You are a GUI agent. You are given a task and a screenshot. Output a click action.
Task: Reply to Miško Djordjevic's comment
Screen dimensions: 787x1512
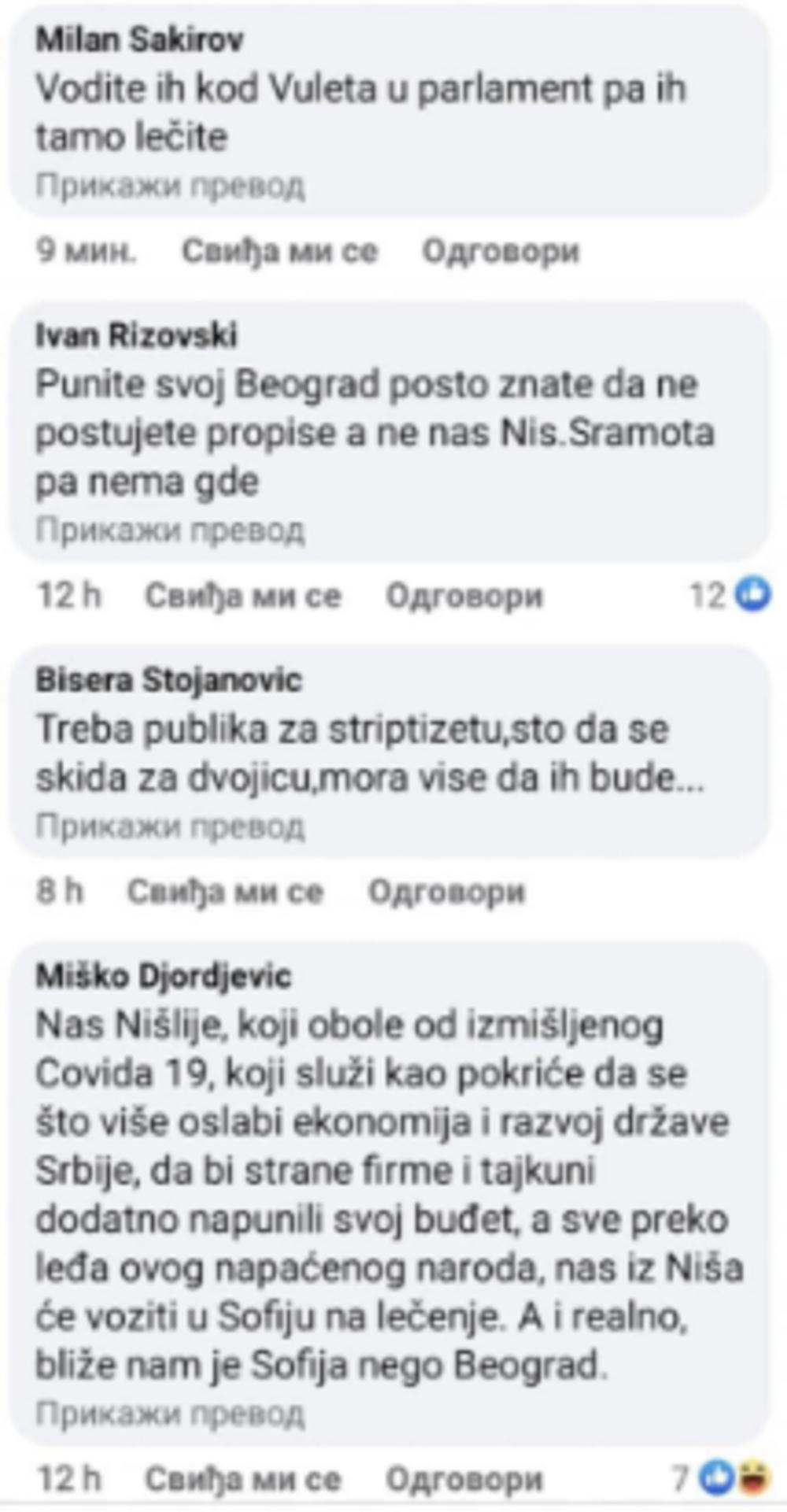tap(464, 1480)
